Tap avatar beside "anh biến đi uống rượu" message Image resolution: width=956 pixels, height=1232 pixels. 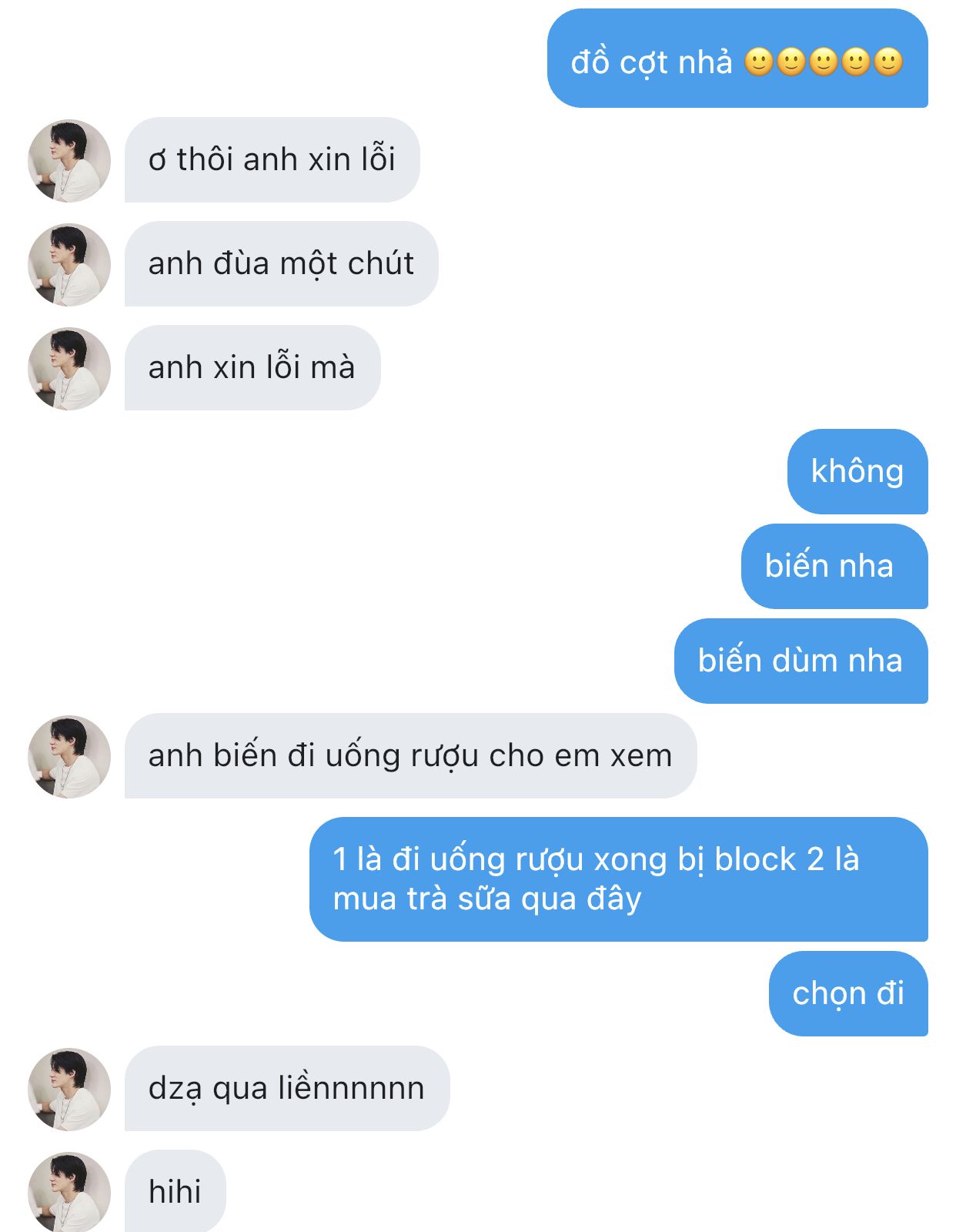click(x=69, y=756)
